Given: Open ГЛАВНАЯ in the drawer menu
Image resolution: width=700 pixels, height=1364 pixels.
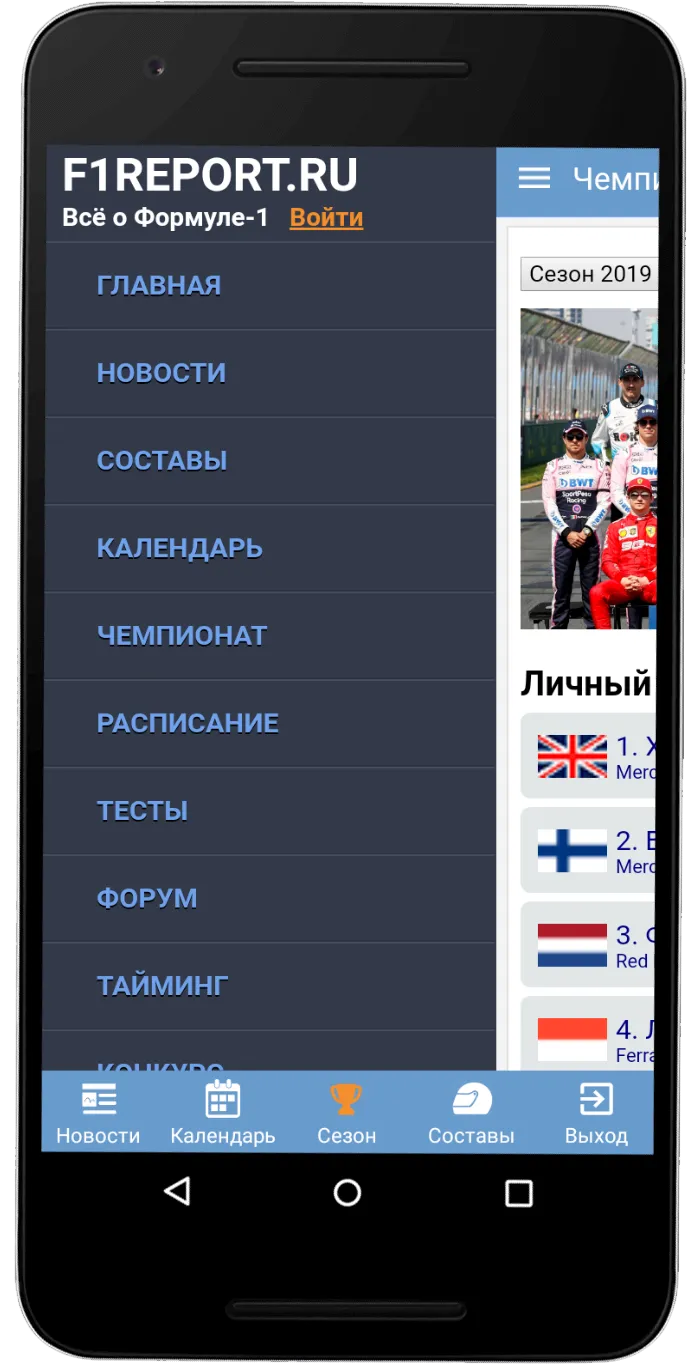Looking at the screenshot, I should (x=270, y=286).
